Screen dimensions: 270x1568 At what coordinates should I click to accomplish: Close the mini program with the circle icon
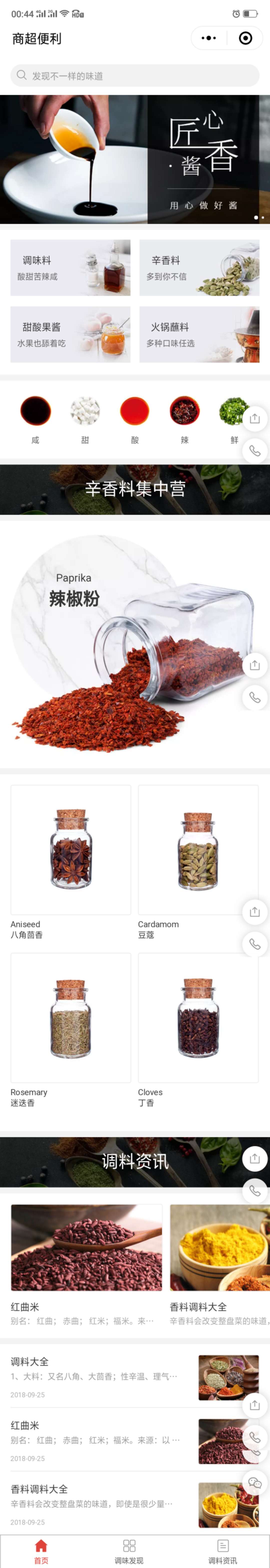245,38
